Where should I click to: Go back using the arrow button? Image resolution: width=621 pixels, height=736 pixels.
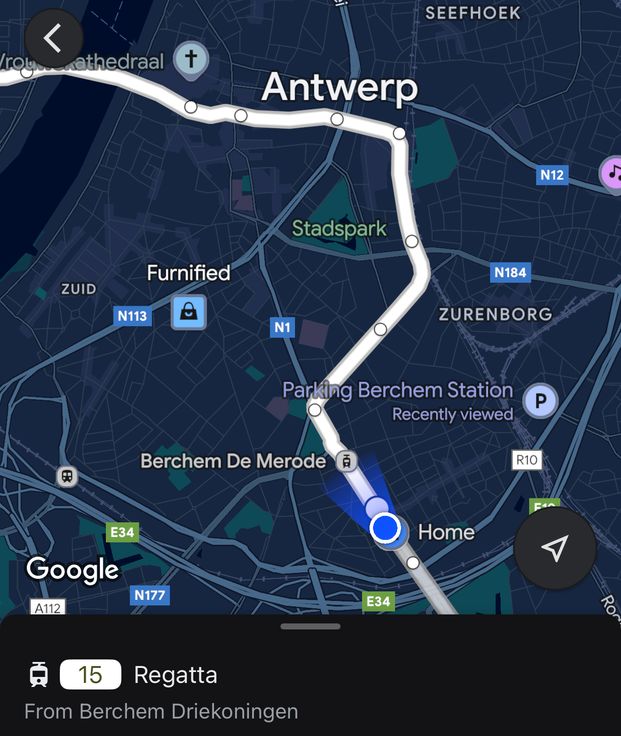[x=53, y=39]
